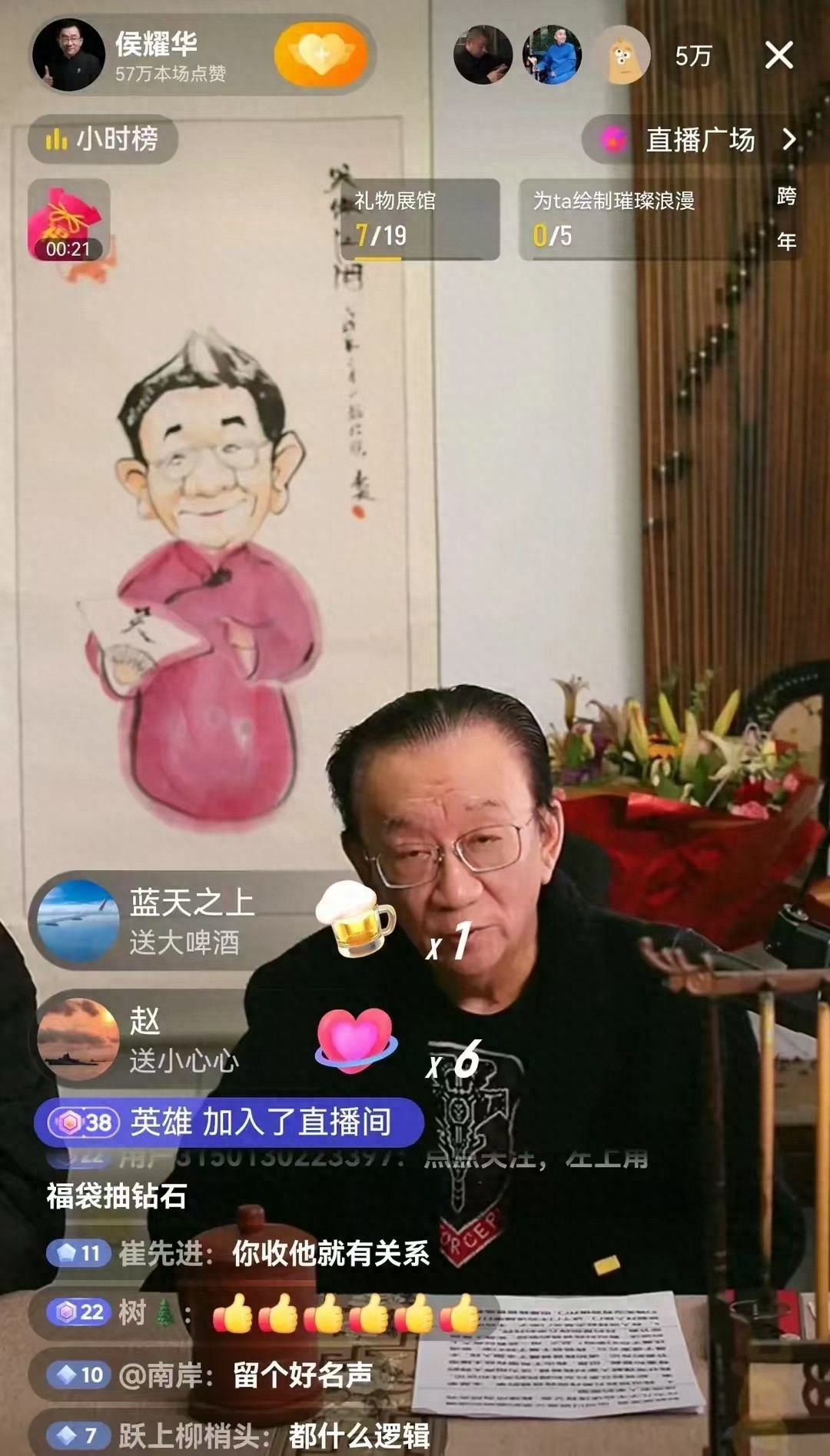Open the 礼物展馆 gift gallery card

point(420,220)
